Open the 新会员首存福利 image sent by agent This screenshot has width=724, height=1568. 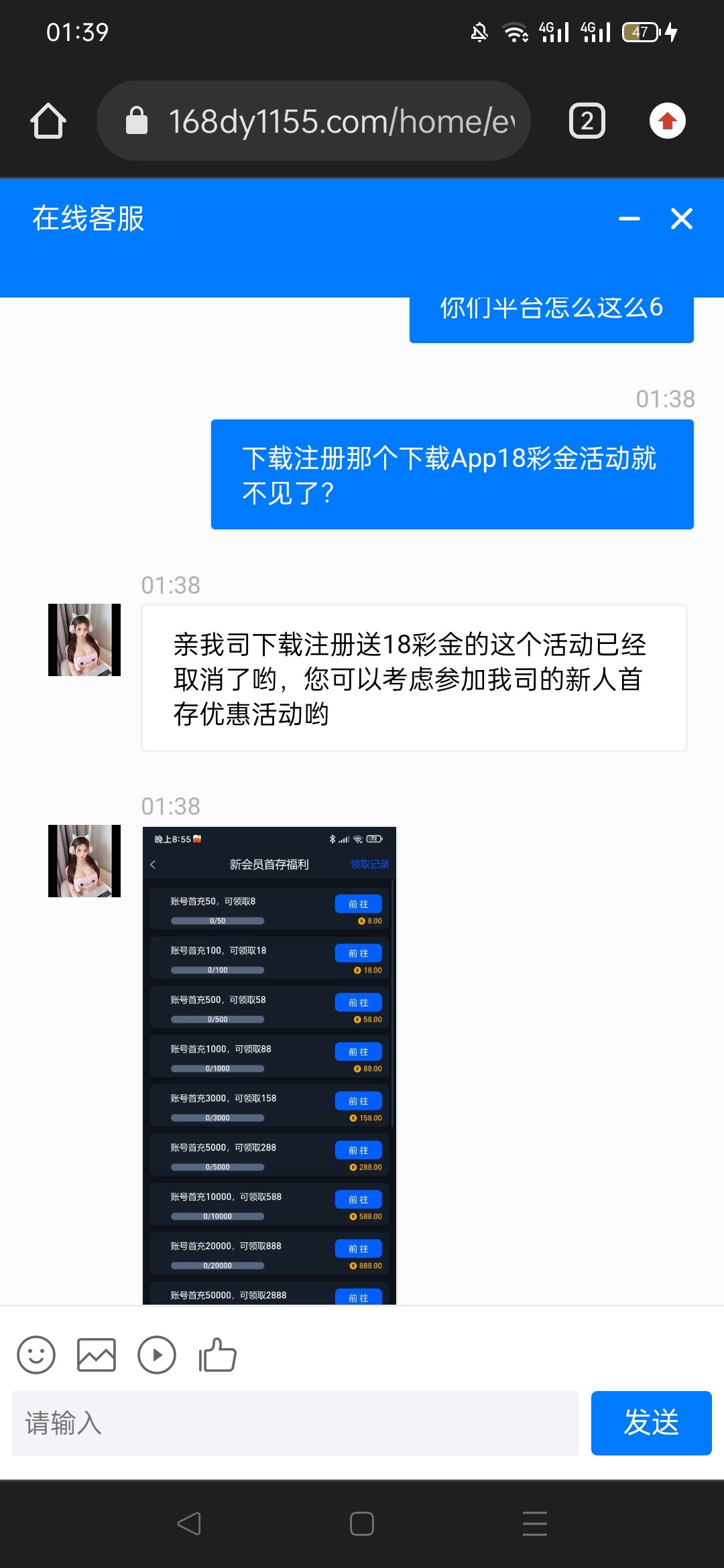pyautogui.click(x=269, y=1065)
